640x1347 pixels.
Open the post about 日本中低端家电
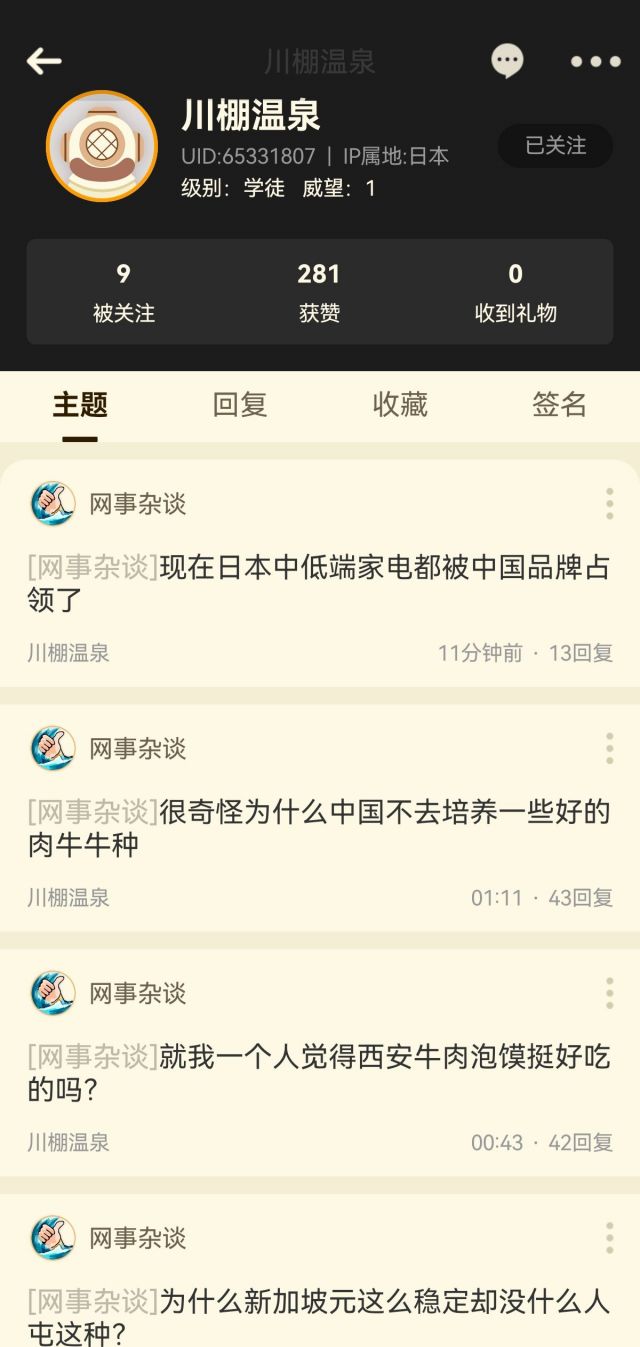click(318, 583)
